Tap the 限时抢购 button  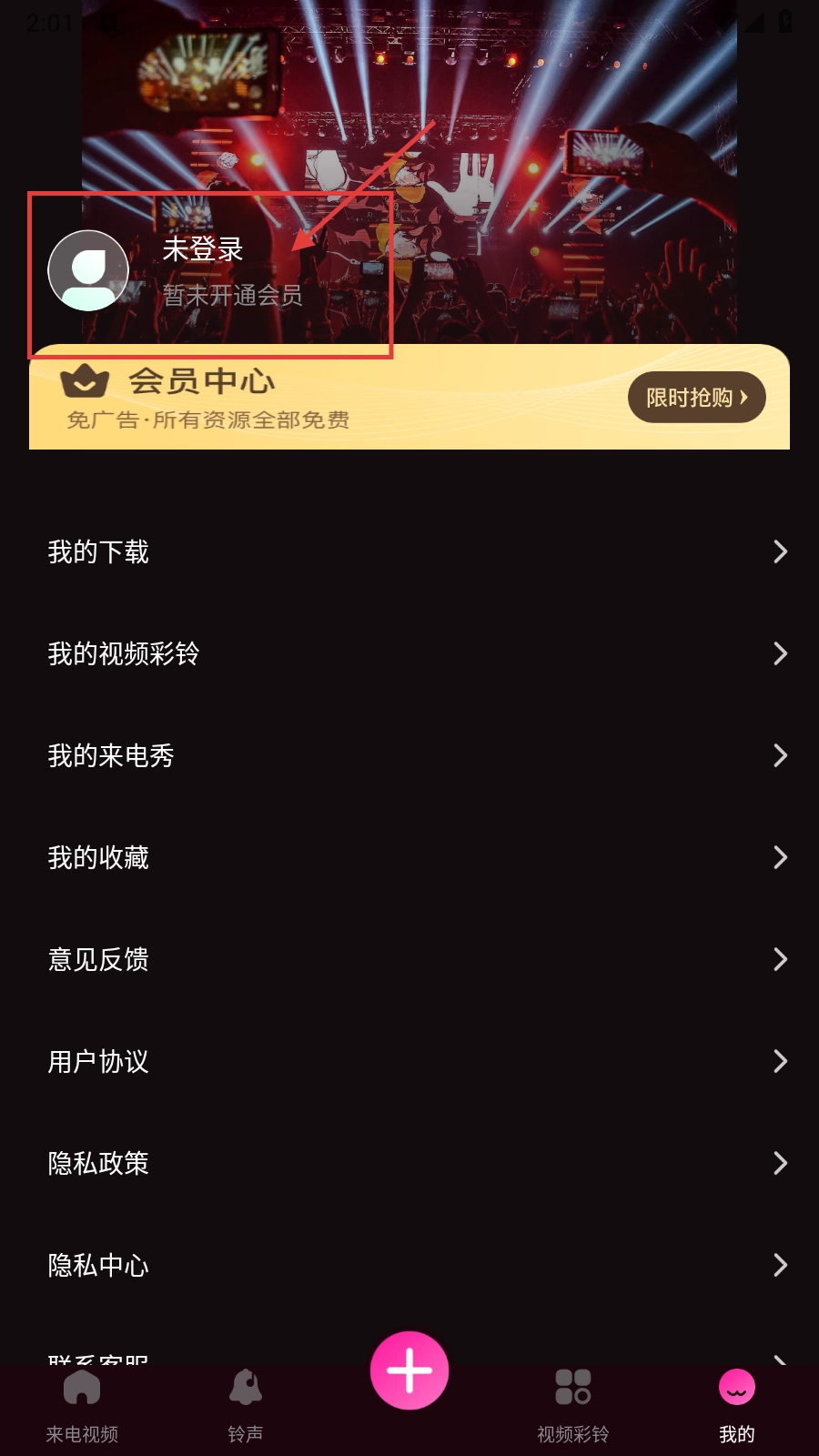tap(697, 398)
